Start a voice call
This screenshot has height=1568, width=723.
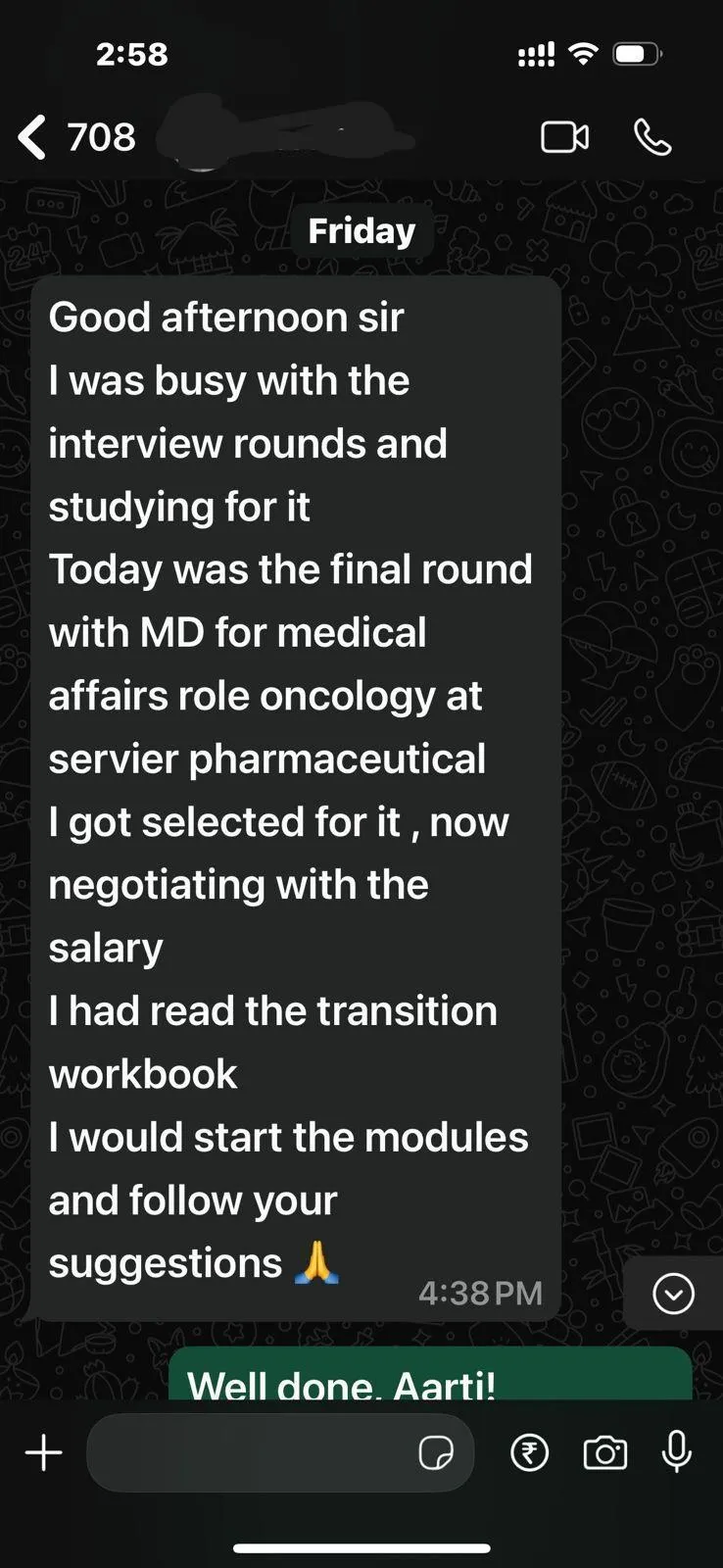[x=652, y=137]
